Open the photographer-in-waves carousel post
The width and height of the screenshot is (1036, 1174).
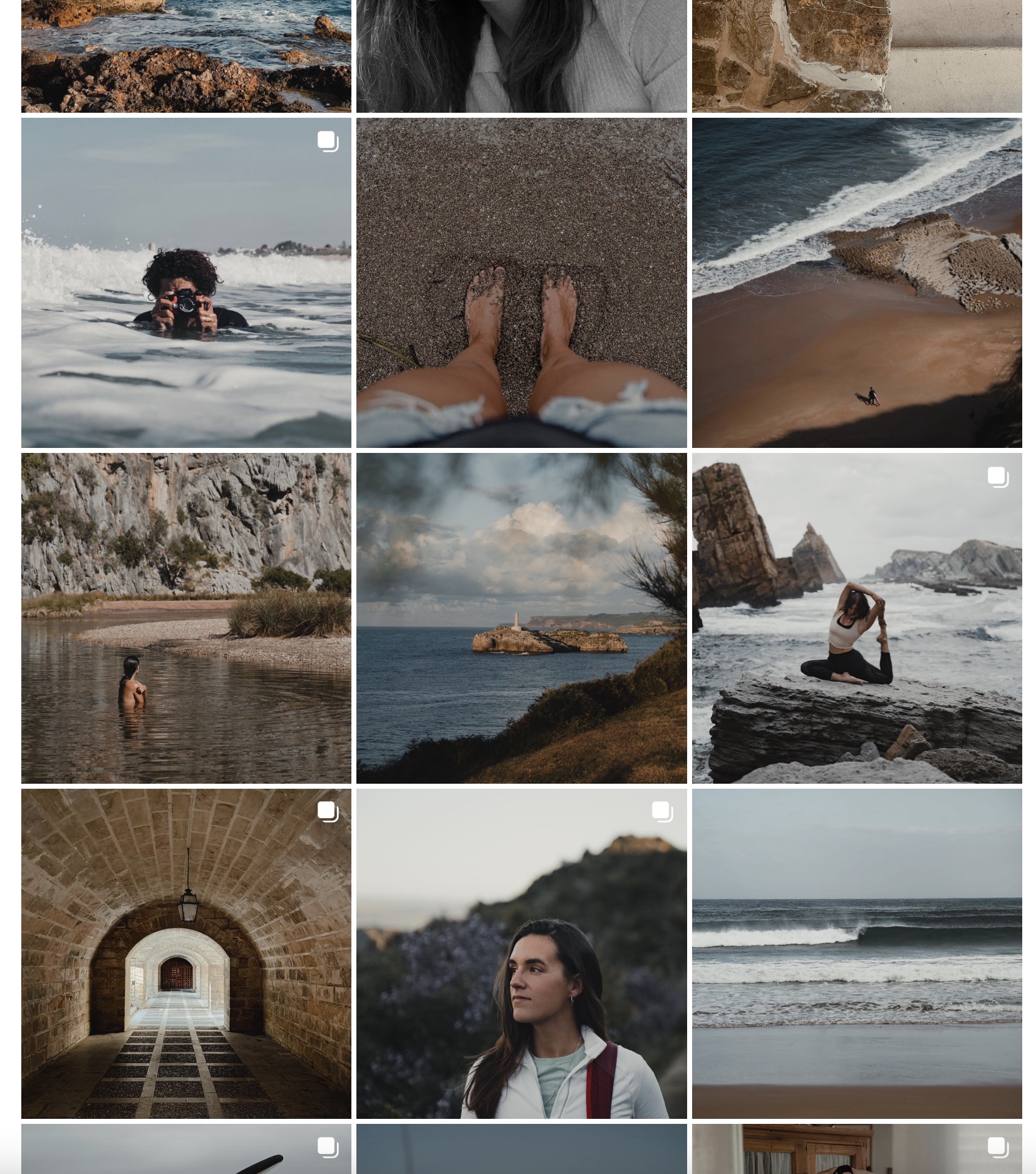186,283
